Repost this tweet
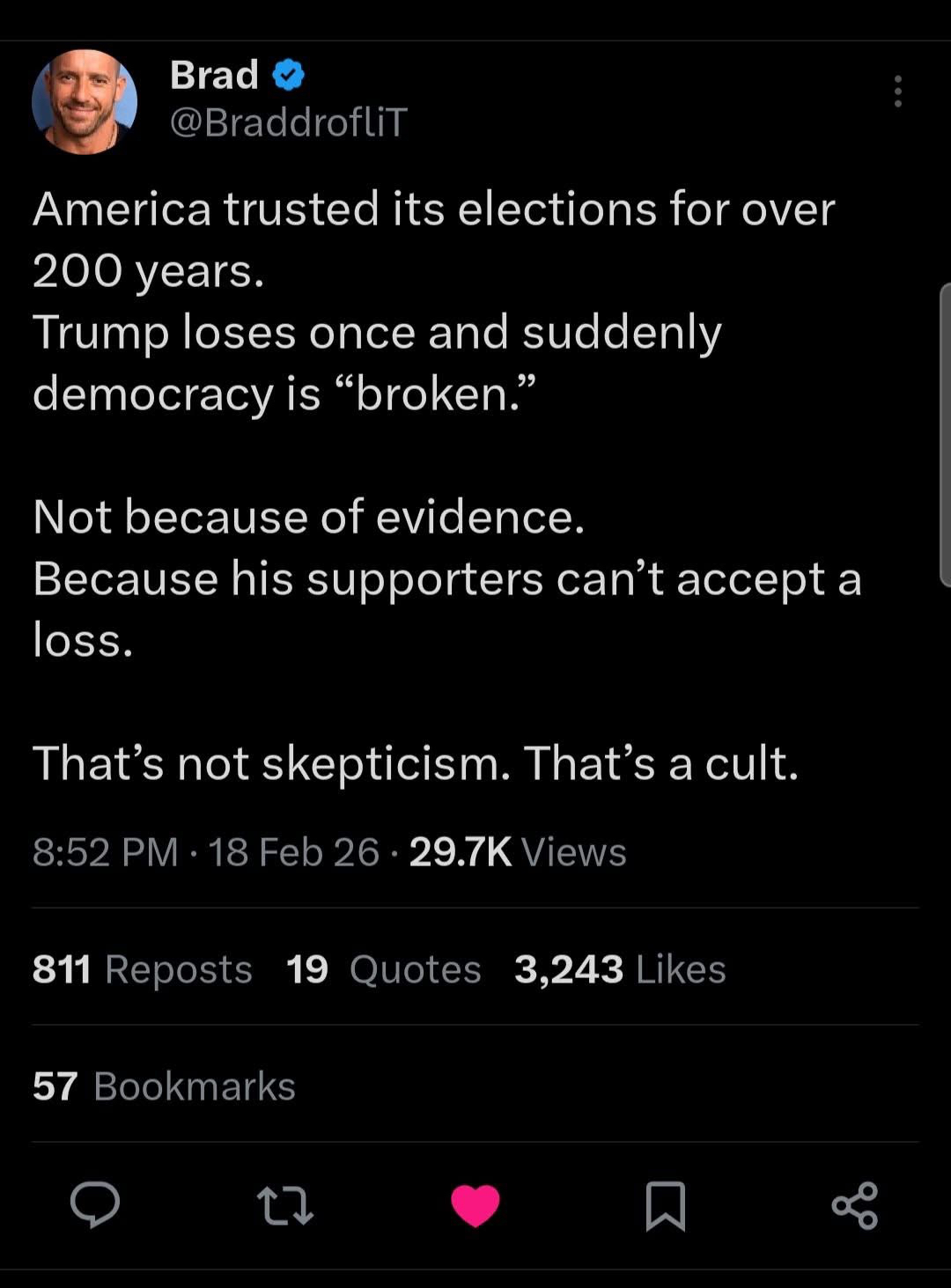This screenshot has width=951, height=1288. coord(284,1206)
